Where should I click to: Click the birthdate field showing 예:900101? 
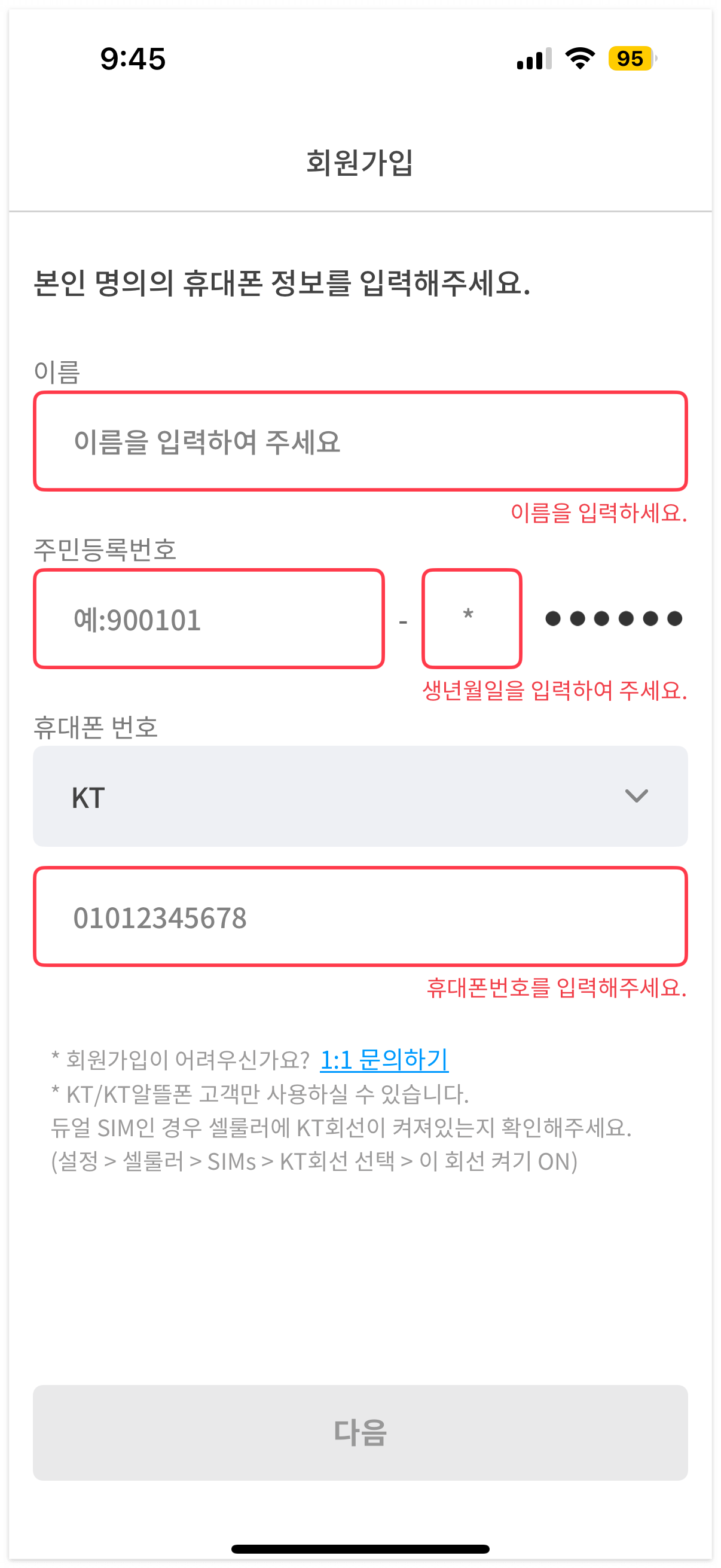click(x=209, y=617)
